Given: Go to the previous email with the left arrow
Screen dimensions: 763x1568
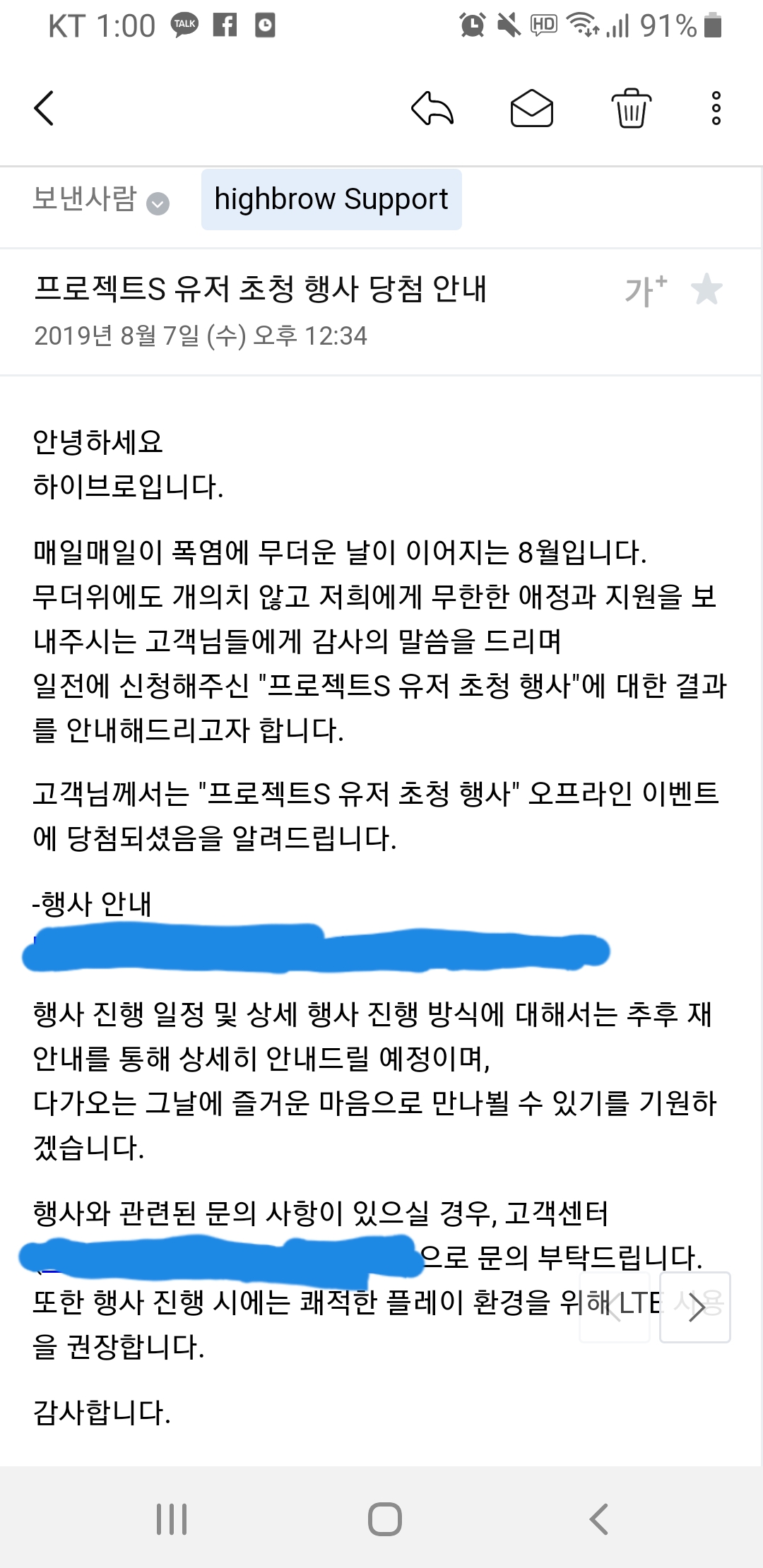Looking at the screenshot, I should pos(614,1308).
